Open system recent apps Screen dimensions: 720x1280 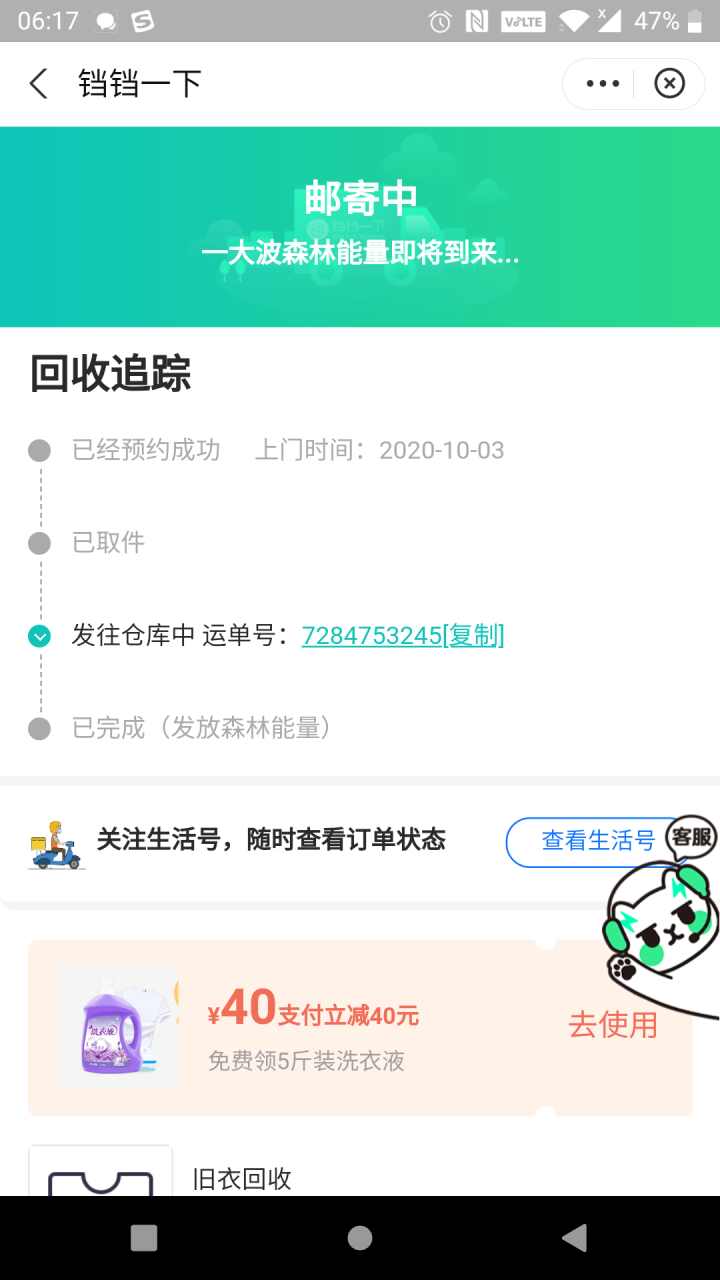(x=144, y=1238)
